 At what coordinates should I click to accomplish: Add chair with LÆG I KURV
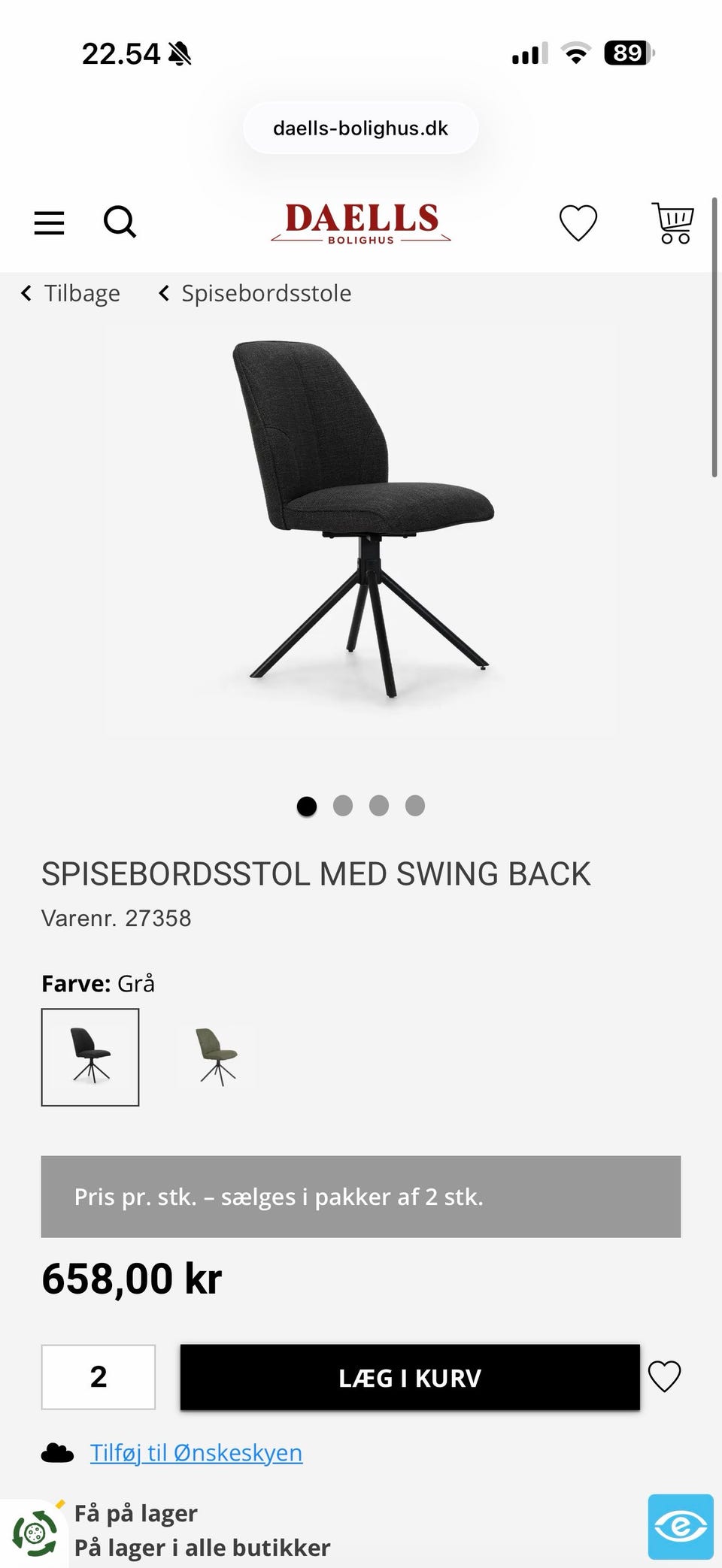410,1377
